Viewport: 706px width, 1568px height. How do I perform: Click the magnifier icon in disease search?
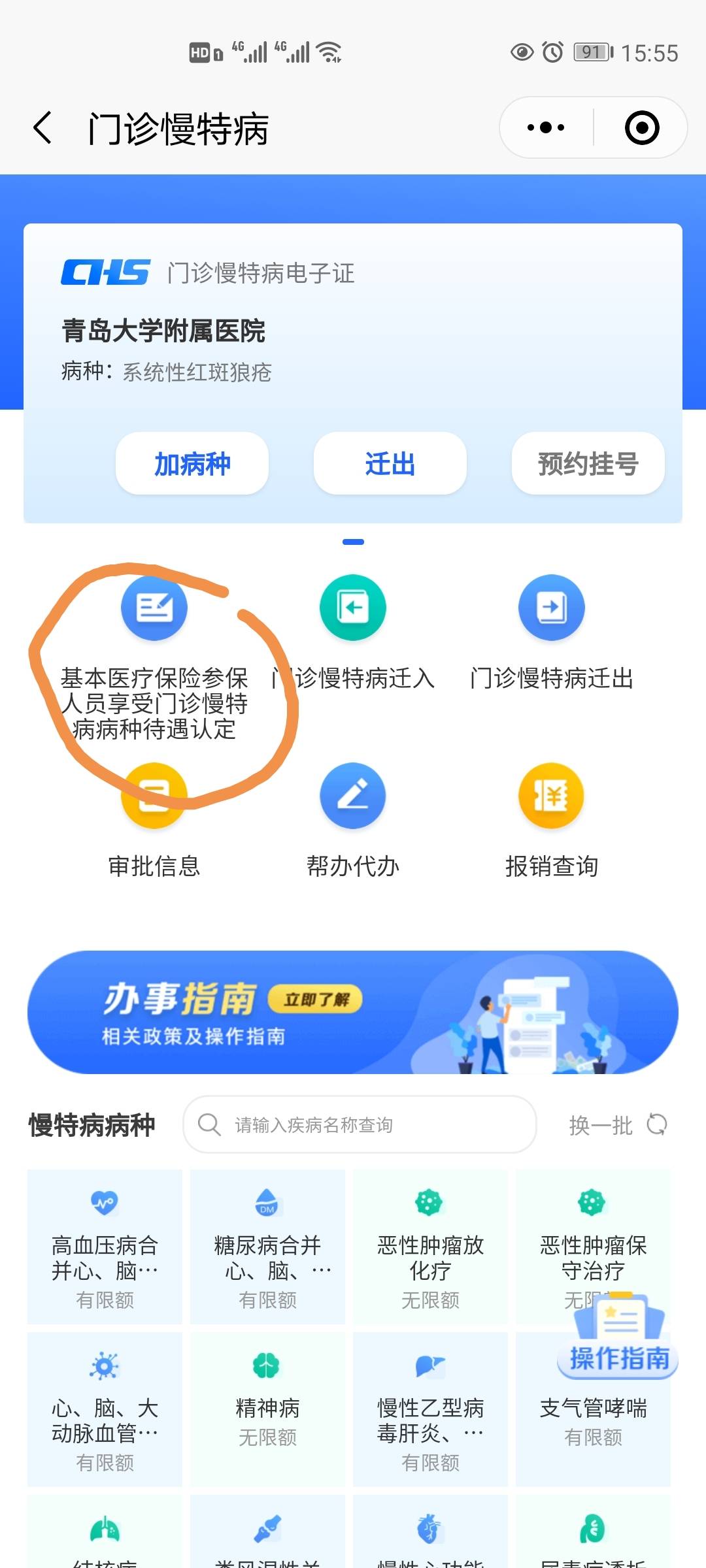click(x=208, y=1124)
